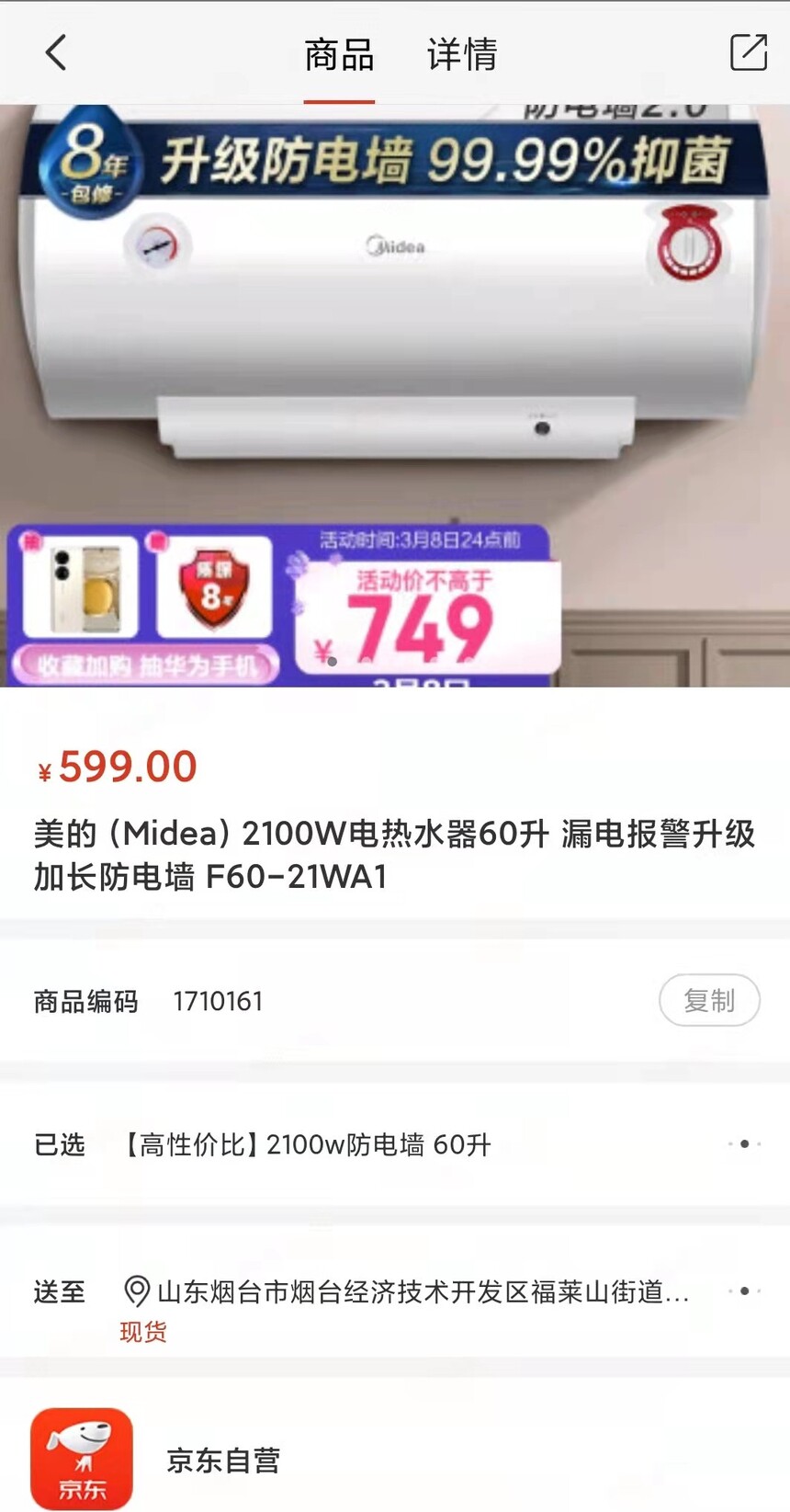This screenshot has height=1512, width=790.
Task: Open the Midea water heater product image
Action: tap(395, 395)
